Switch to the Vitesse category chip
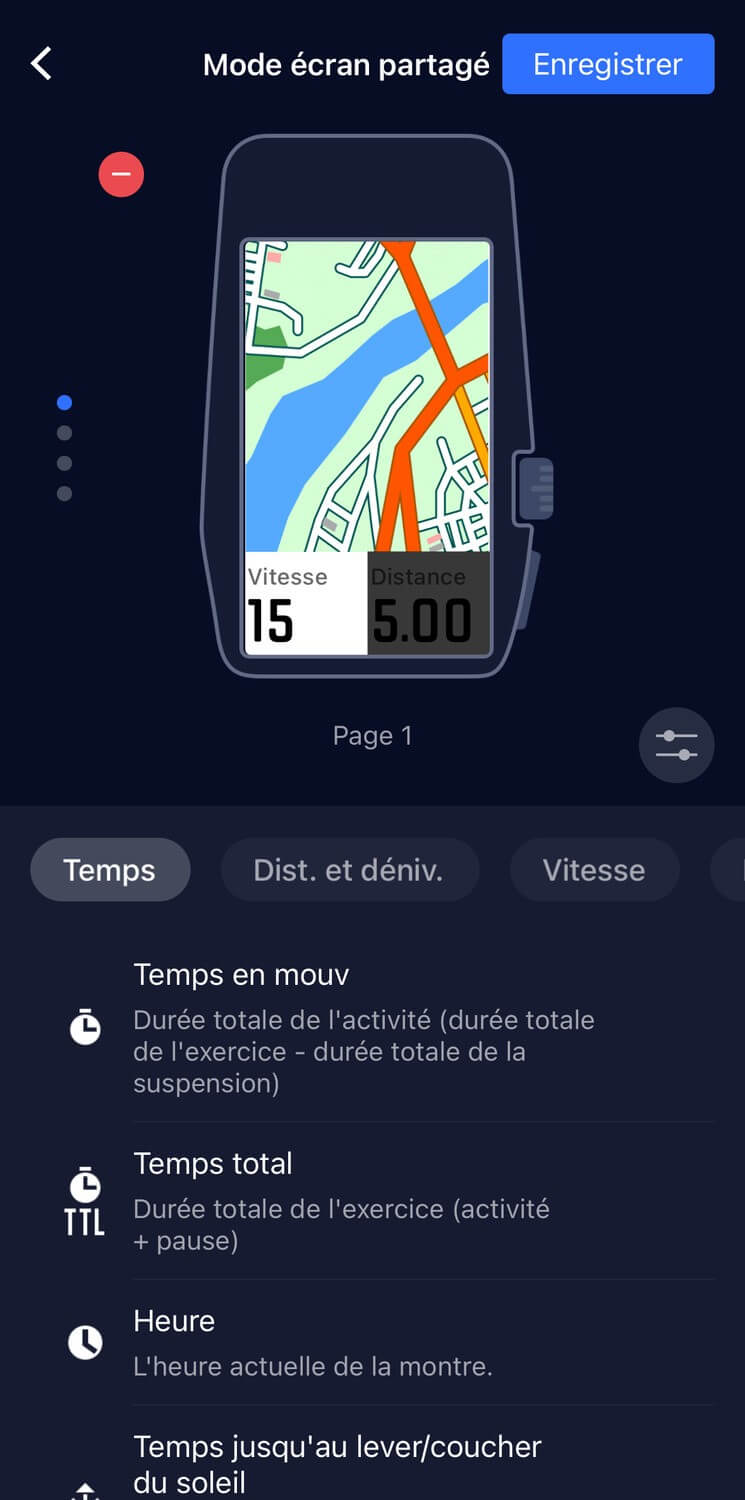 (x=593, y=870)
